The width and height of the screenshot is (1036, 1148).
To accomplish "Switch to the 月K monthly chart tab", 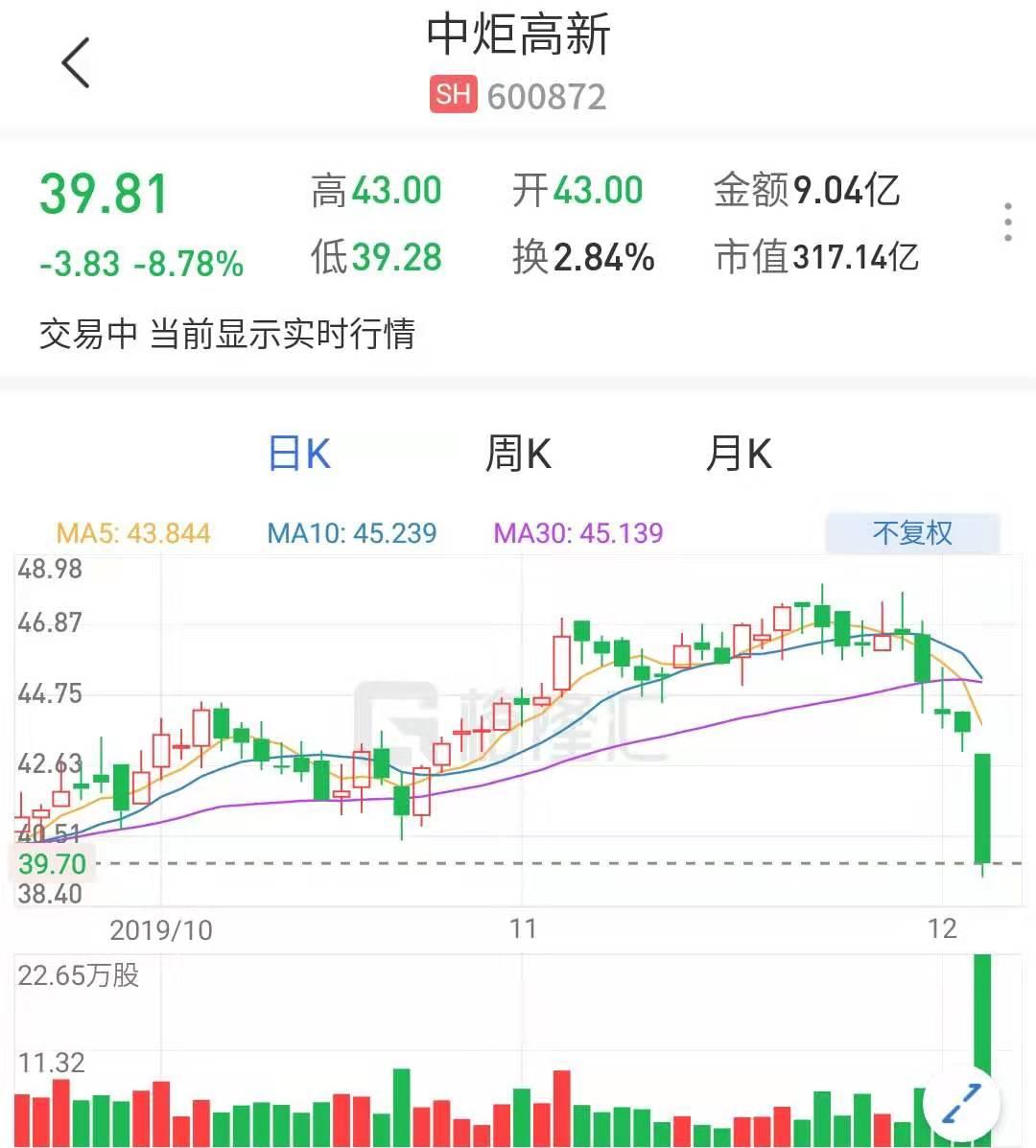I will click(x=738, y=454).
